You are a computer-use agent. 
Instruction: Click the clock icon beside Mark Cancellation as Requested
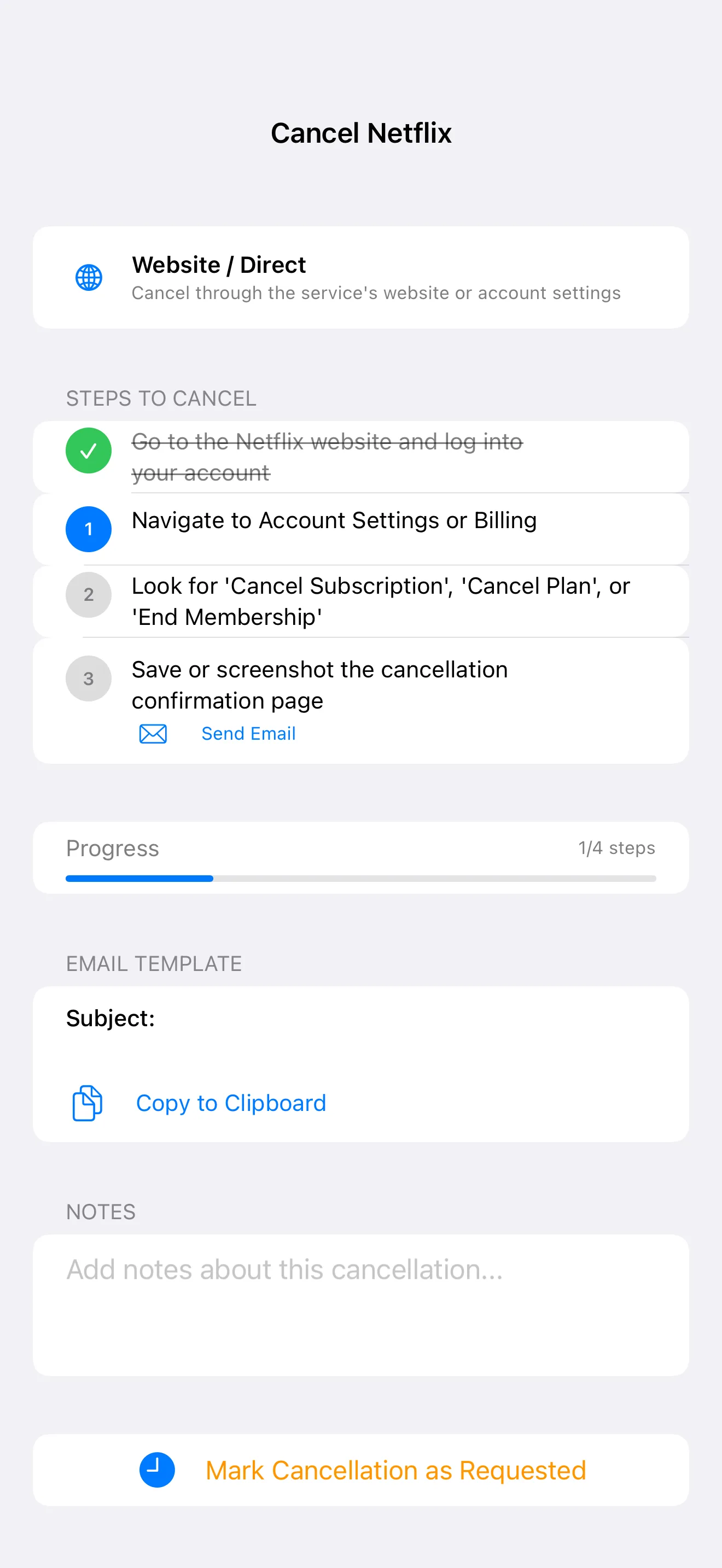click(157, 1470)
